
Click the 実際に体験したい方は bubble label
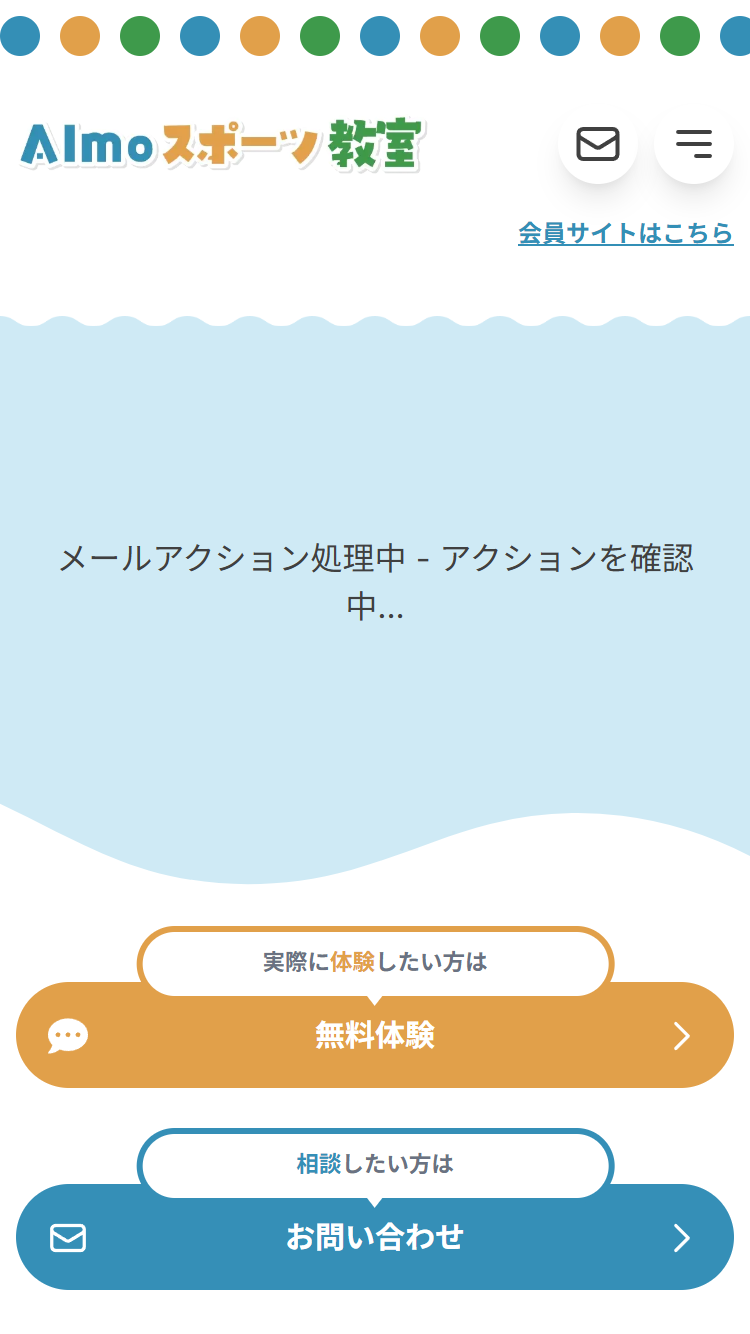375,963
